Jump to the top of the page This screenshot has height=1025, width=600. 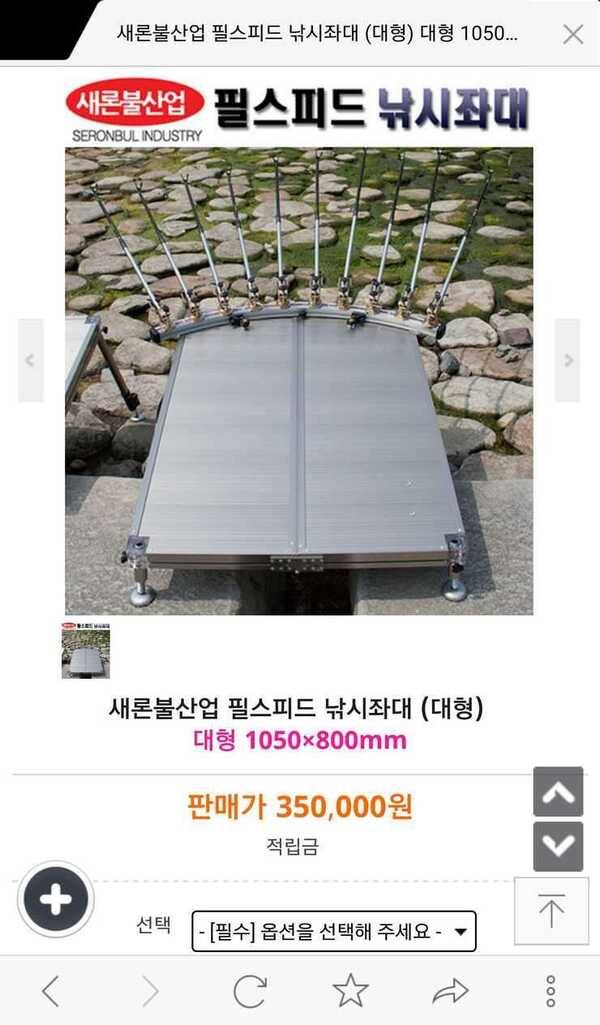tap(551, 911)
